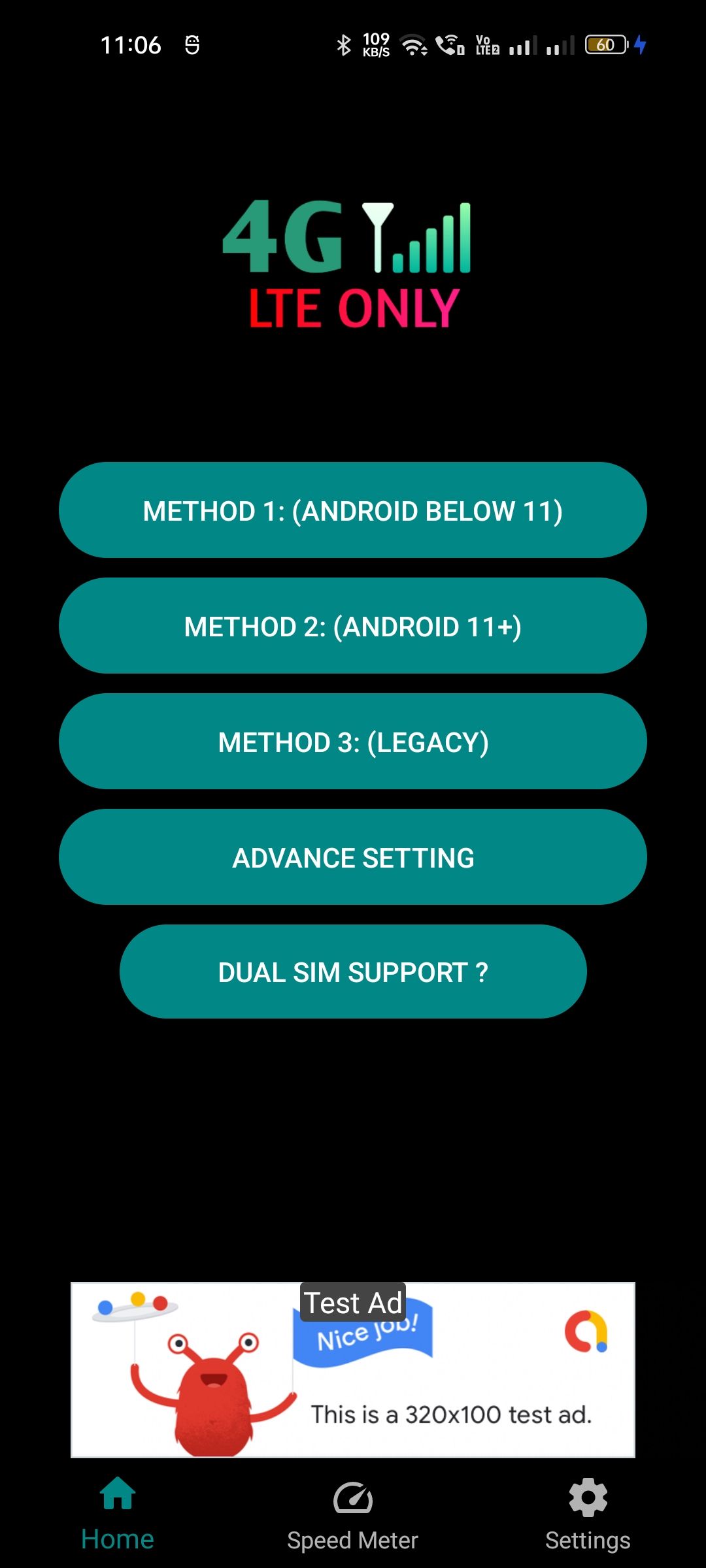The image size is (706, 1568).
Task: Open Advance Setting
Action: [x=353, y=857]
